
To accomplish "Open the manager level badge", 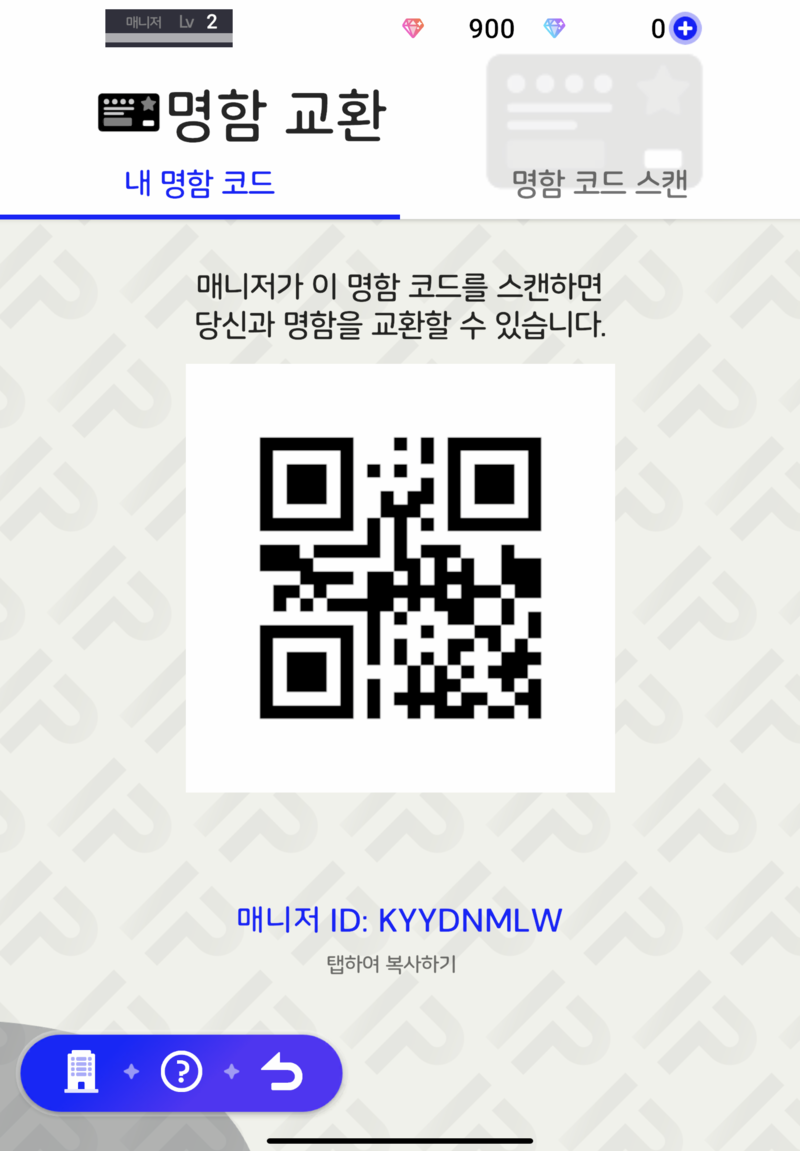I will [169, 26].
